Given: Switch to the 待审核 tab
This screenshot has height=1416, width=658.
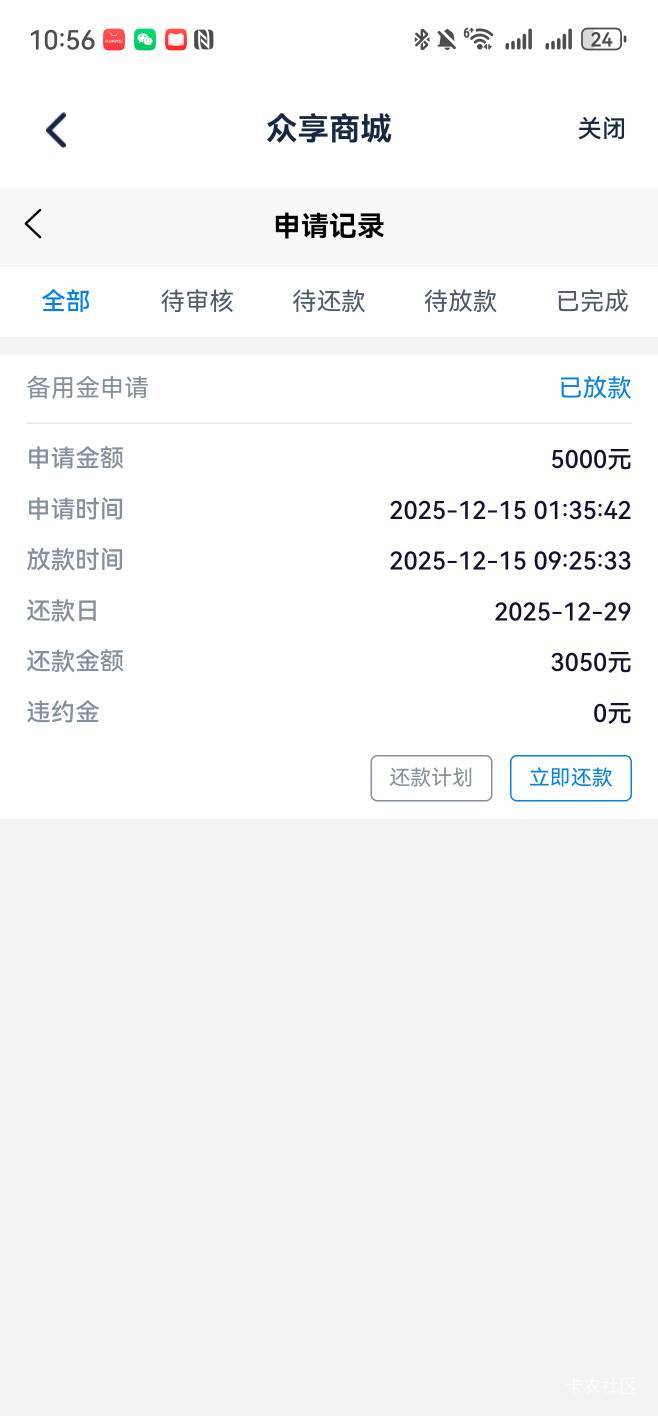Looking at the screenshot, I should point(197,301).
